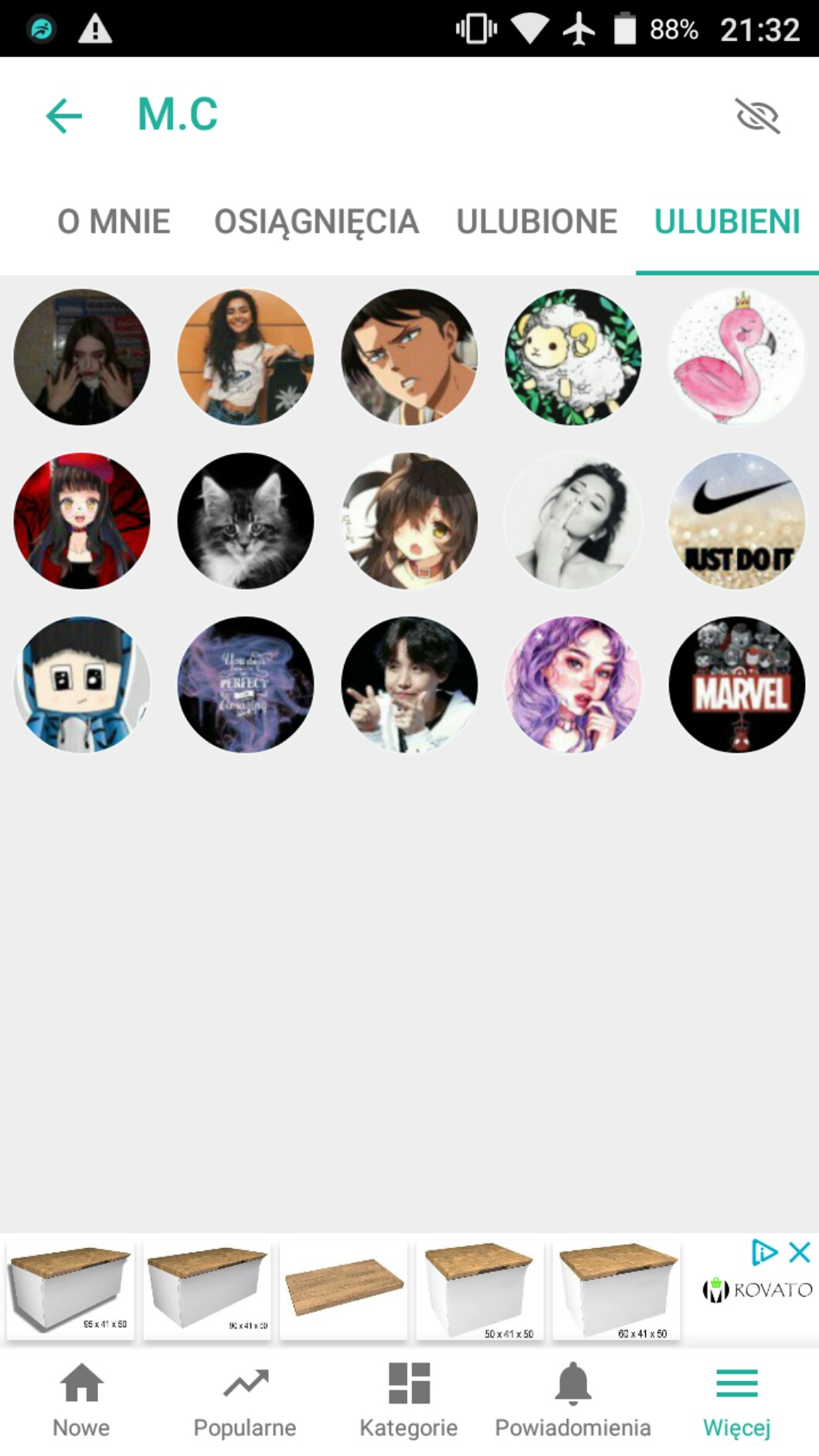Check Powiadomienia notifications bell
This screenshot has width=819, height=1456.
[x=573, y=1400]
